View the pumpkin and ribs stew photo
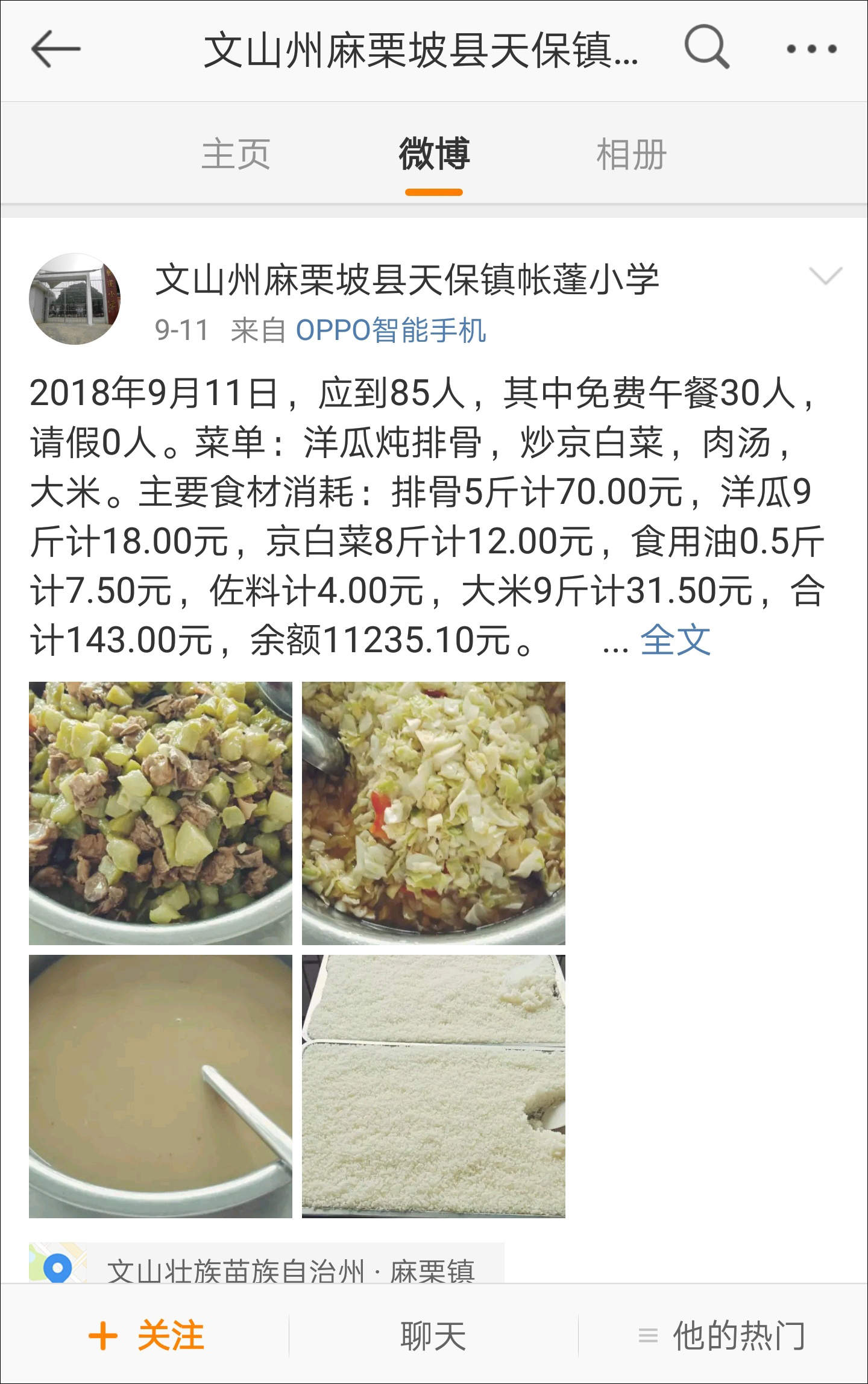The width and height of the screenshot is (868, 1384). [160, 813]
